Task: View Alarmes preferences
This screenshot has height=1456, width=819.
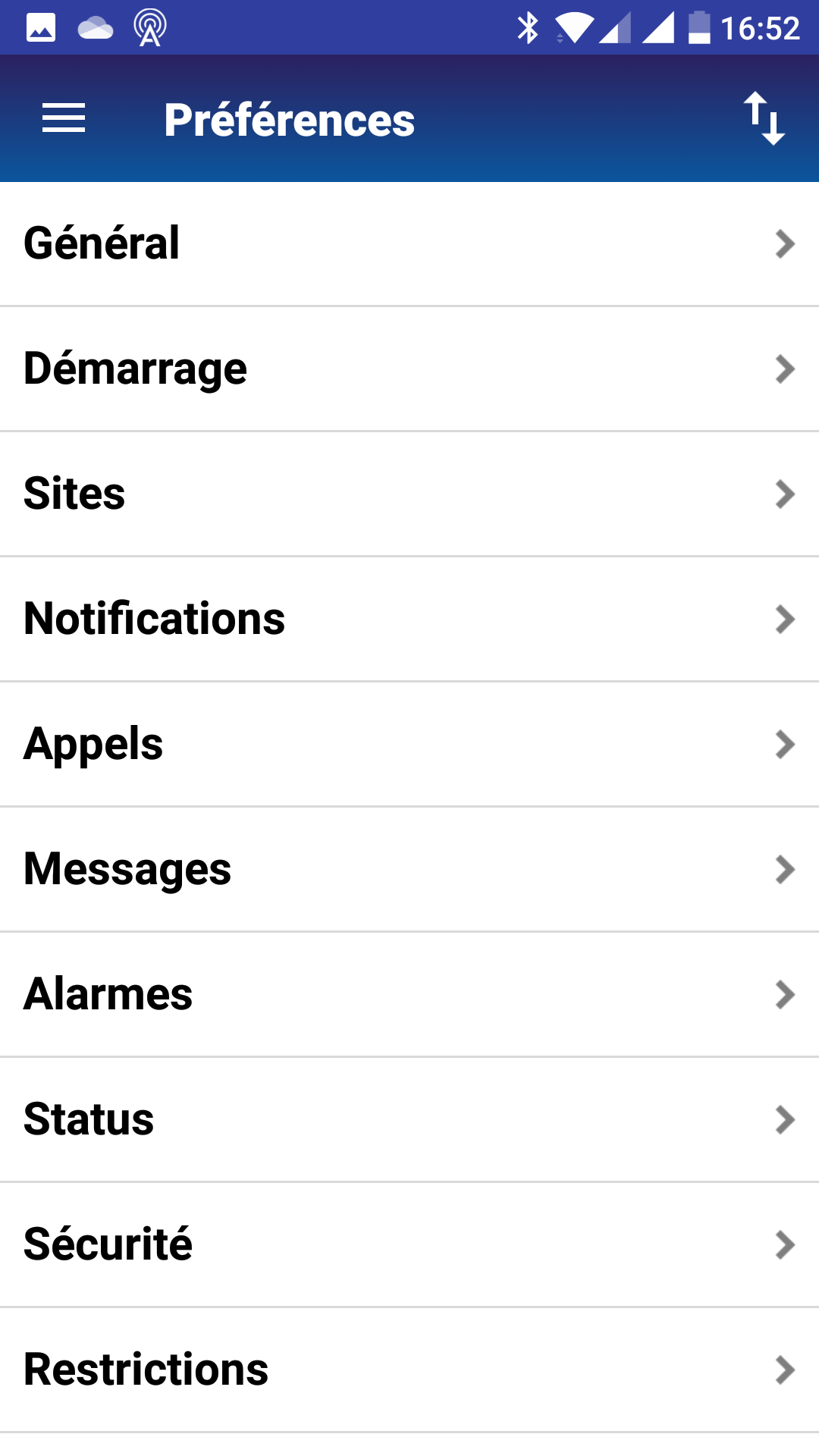Action: 409,995
